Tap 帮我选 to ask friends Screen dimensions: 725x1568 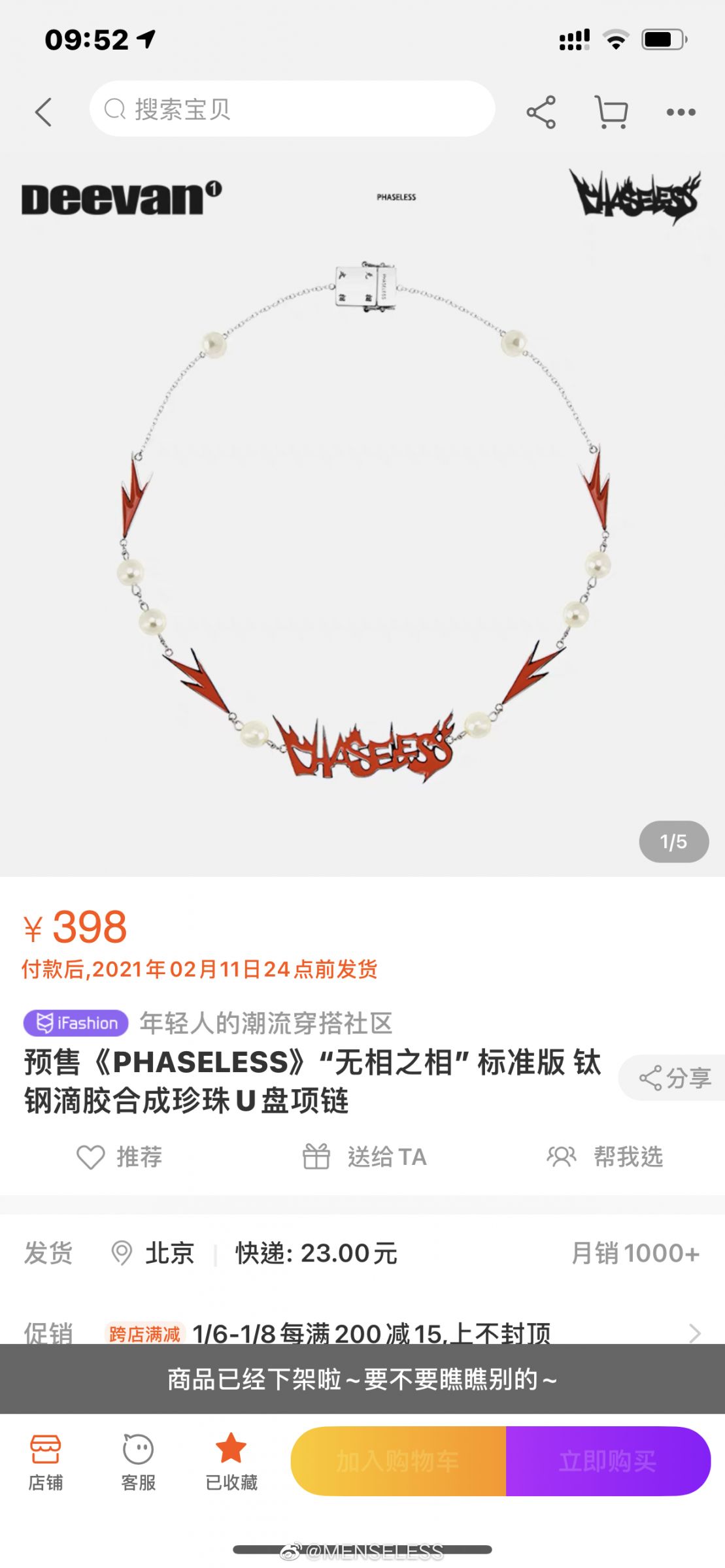tap(605, 1156)
